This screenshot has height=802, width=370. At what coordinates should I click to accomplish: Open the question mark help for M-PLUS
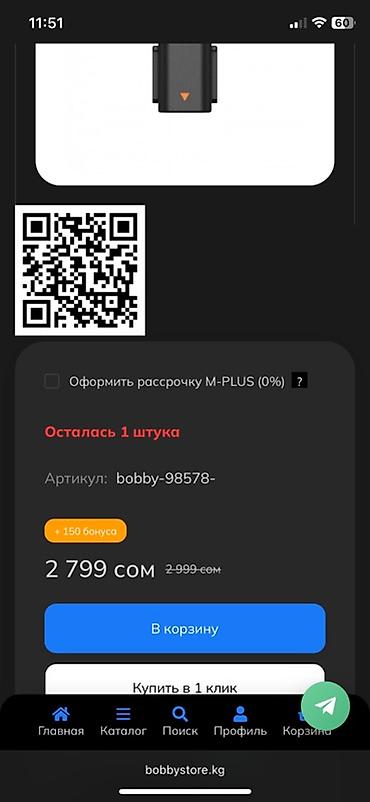pos(299,381)
